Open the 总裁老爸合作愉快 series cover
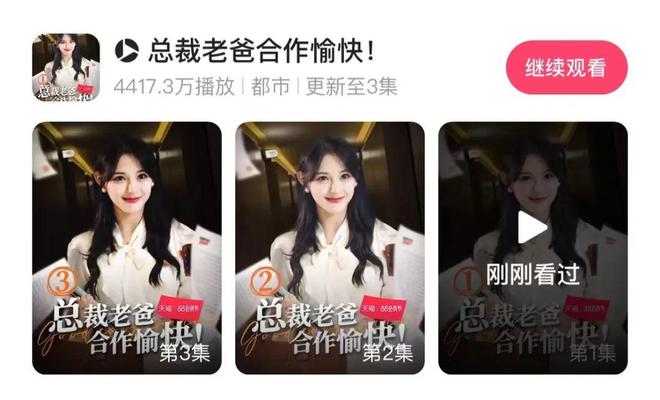Screen dimensions: 660x400 pyautogui.click(x=66, y=68)
